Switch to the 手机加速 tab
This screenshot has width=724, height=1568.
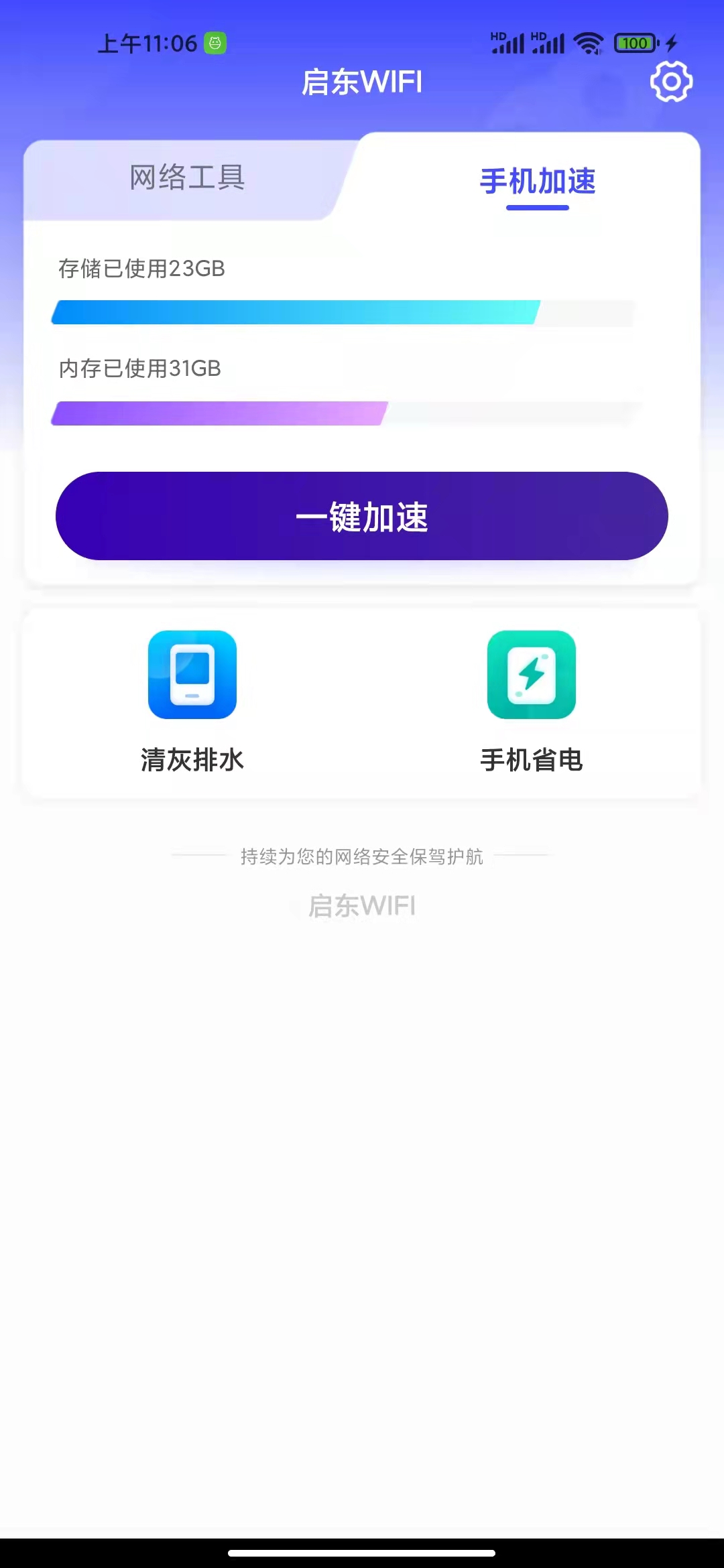pos(535,182)
